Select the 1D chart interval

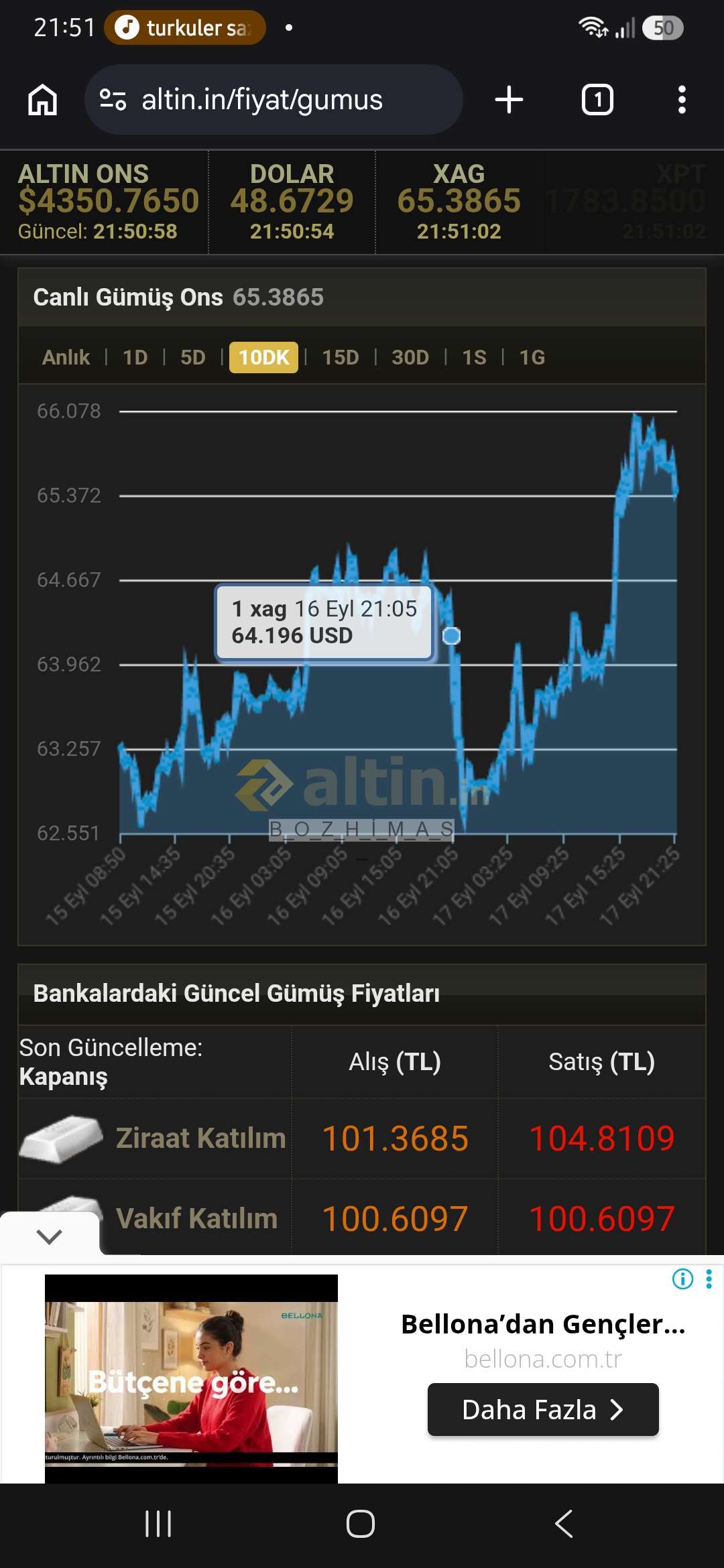click(x=135, y=357)
